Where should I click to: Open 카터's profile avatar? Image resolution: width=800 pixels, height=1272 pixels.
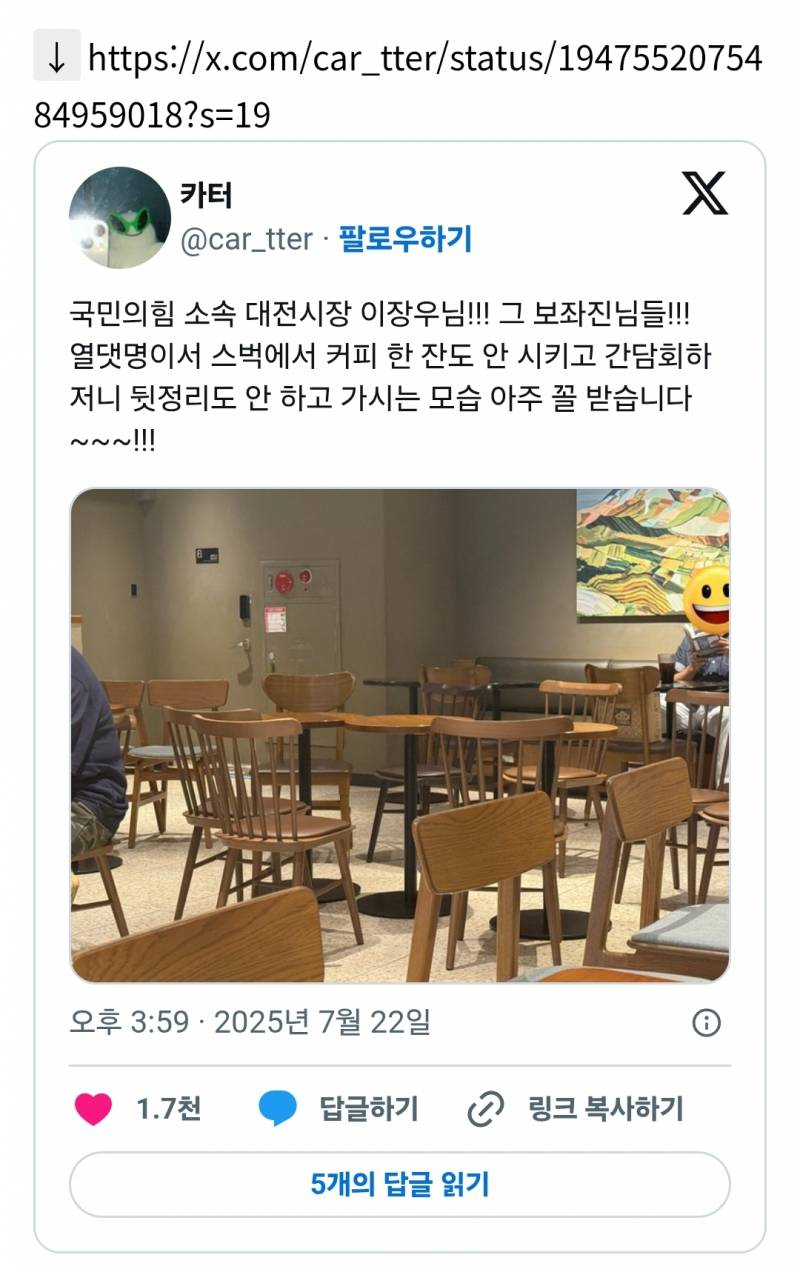(119, 217)
